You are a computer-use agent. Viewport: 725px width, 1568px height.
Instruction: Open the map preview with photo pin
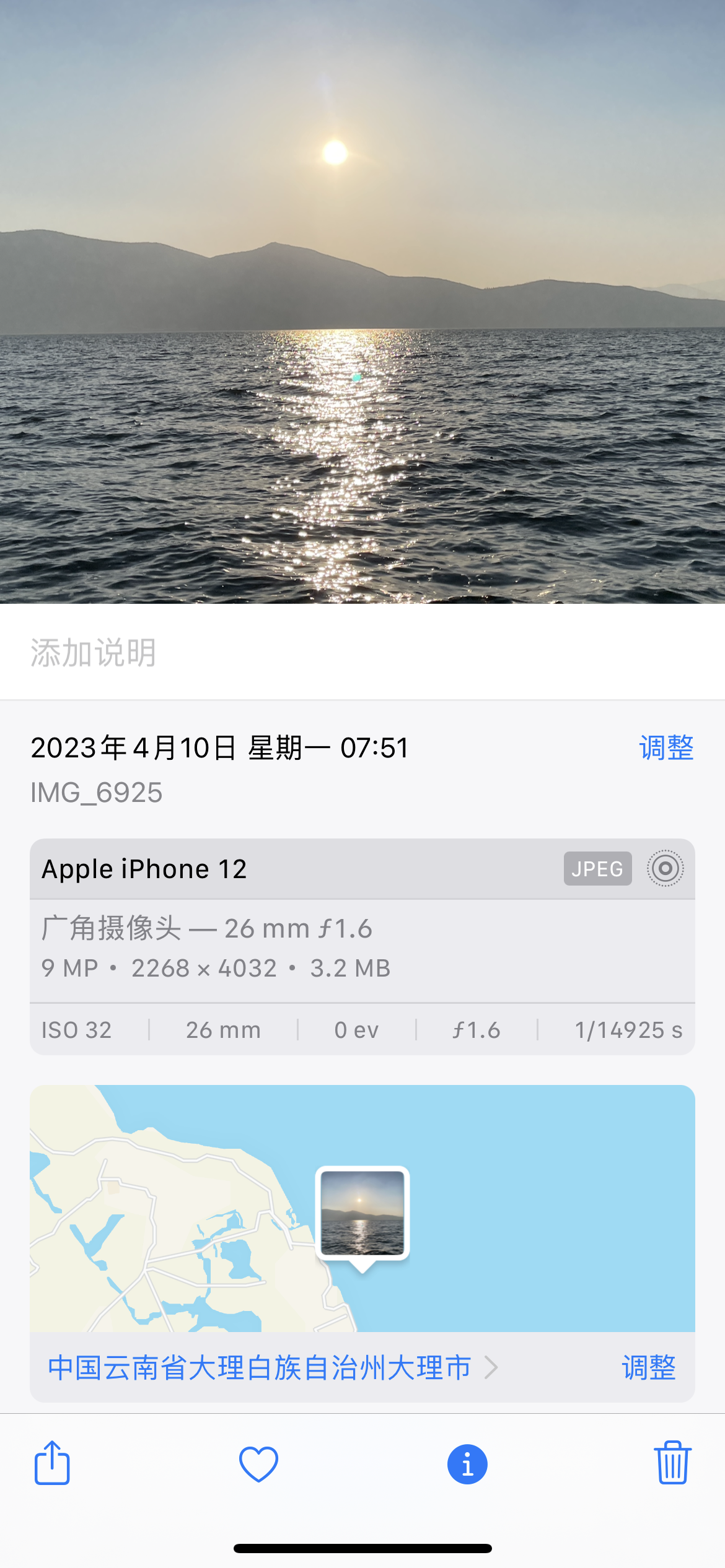[x=362, y=1208]
